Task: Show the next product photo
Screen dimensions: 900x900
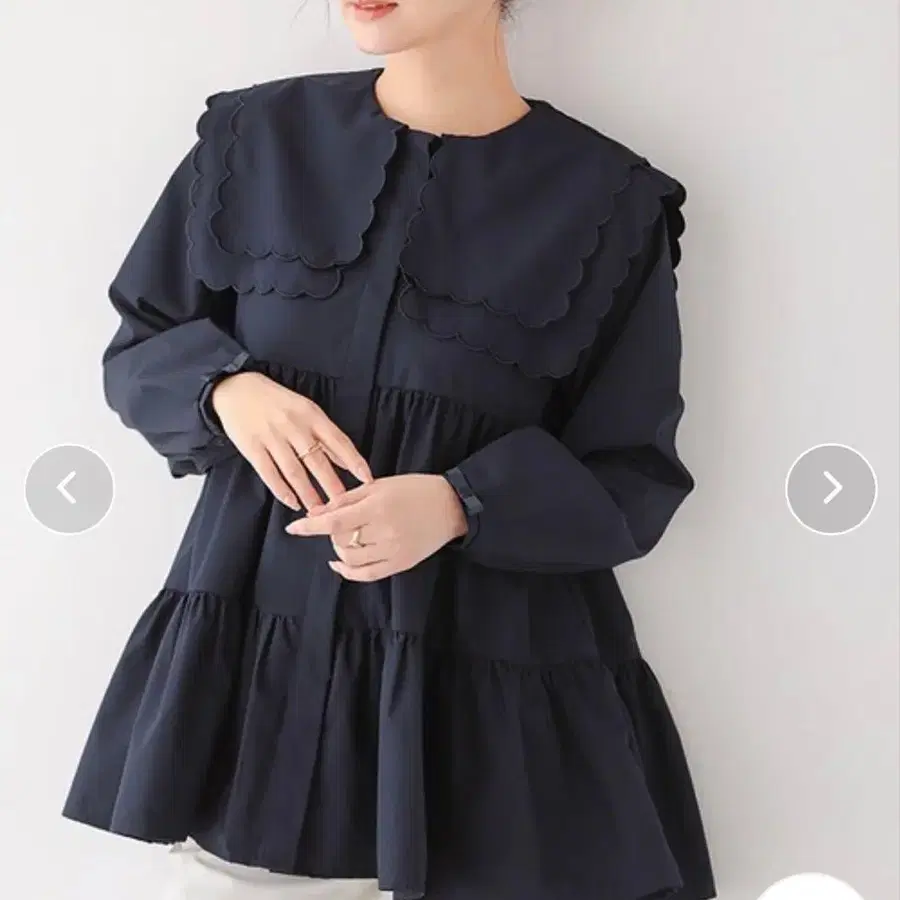Action: (x=831, y=489)
